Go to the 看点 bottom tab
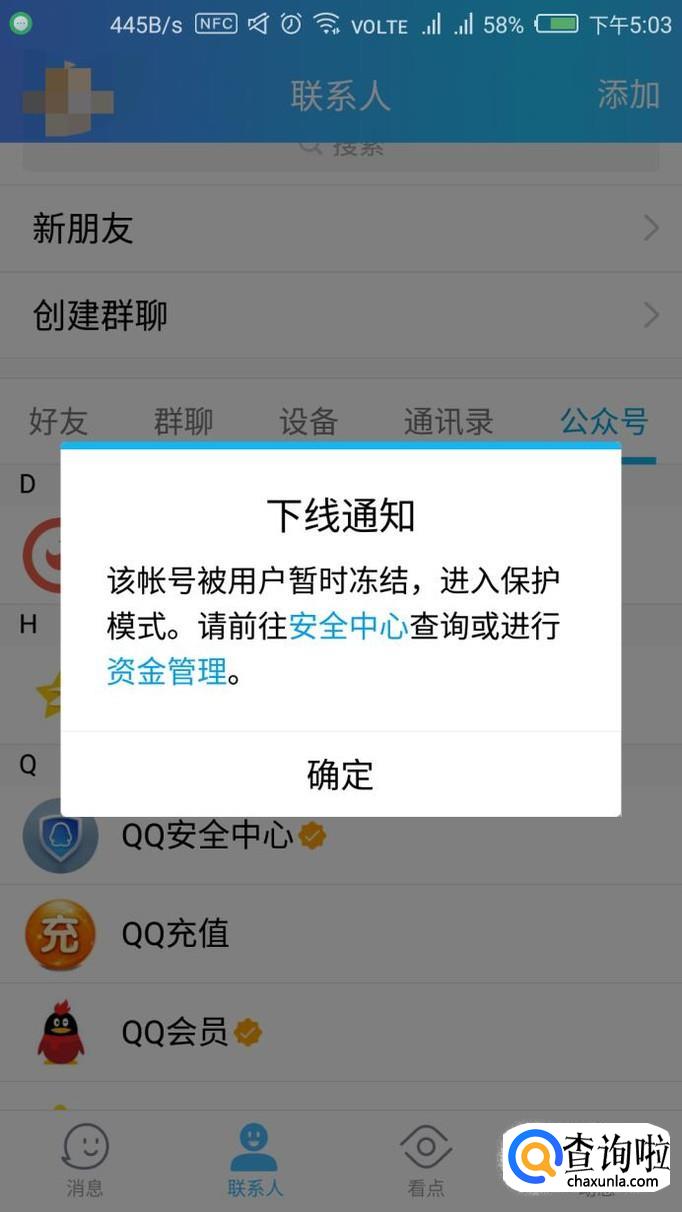Screen dimensions: 682x1212 click(426, 1160)
